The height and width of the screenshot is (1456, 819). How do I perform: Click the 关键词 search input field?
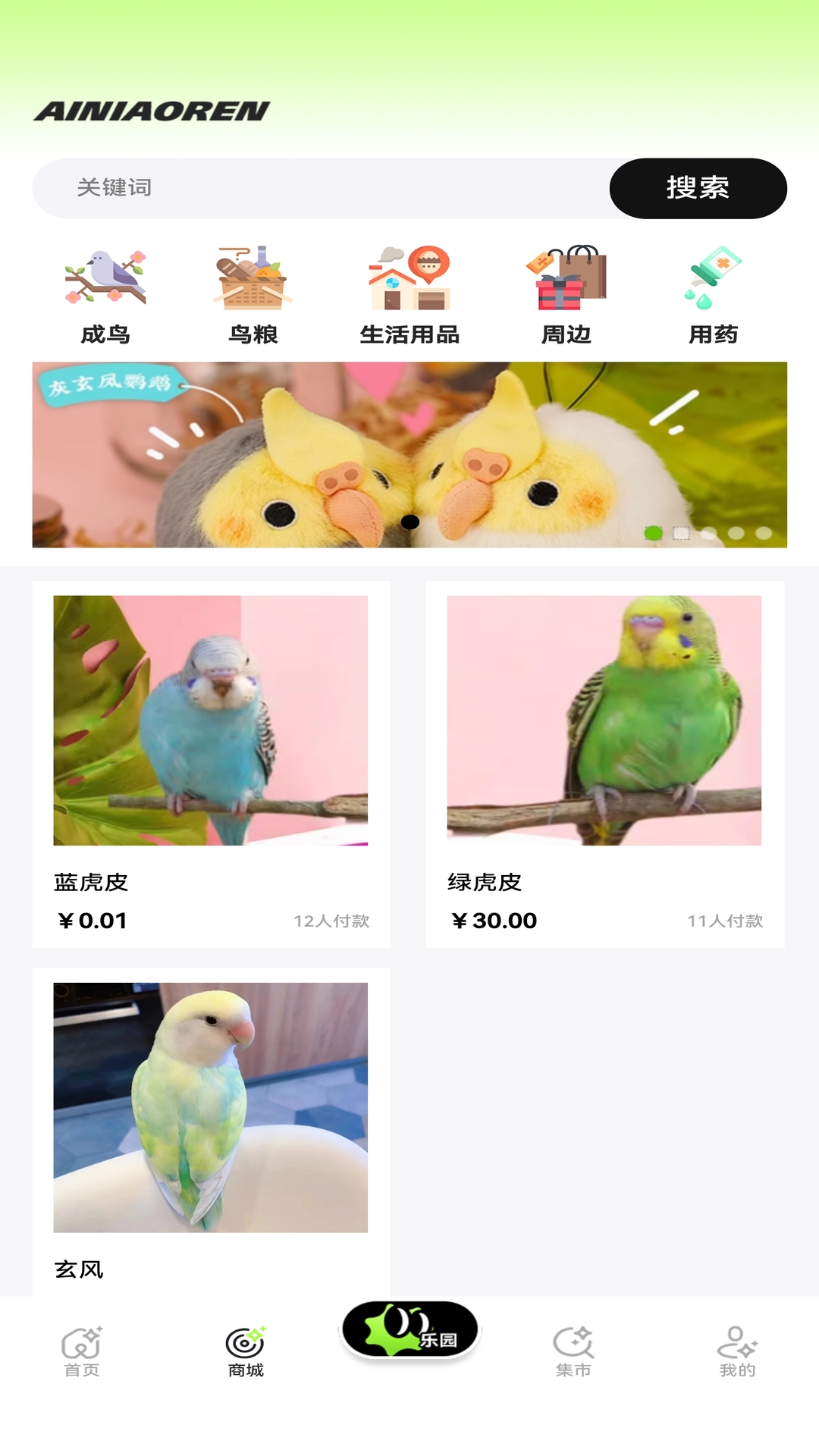[303, 187]
